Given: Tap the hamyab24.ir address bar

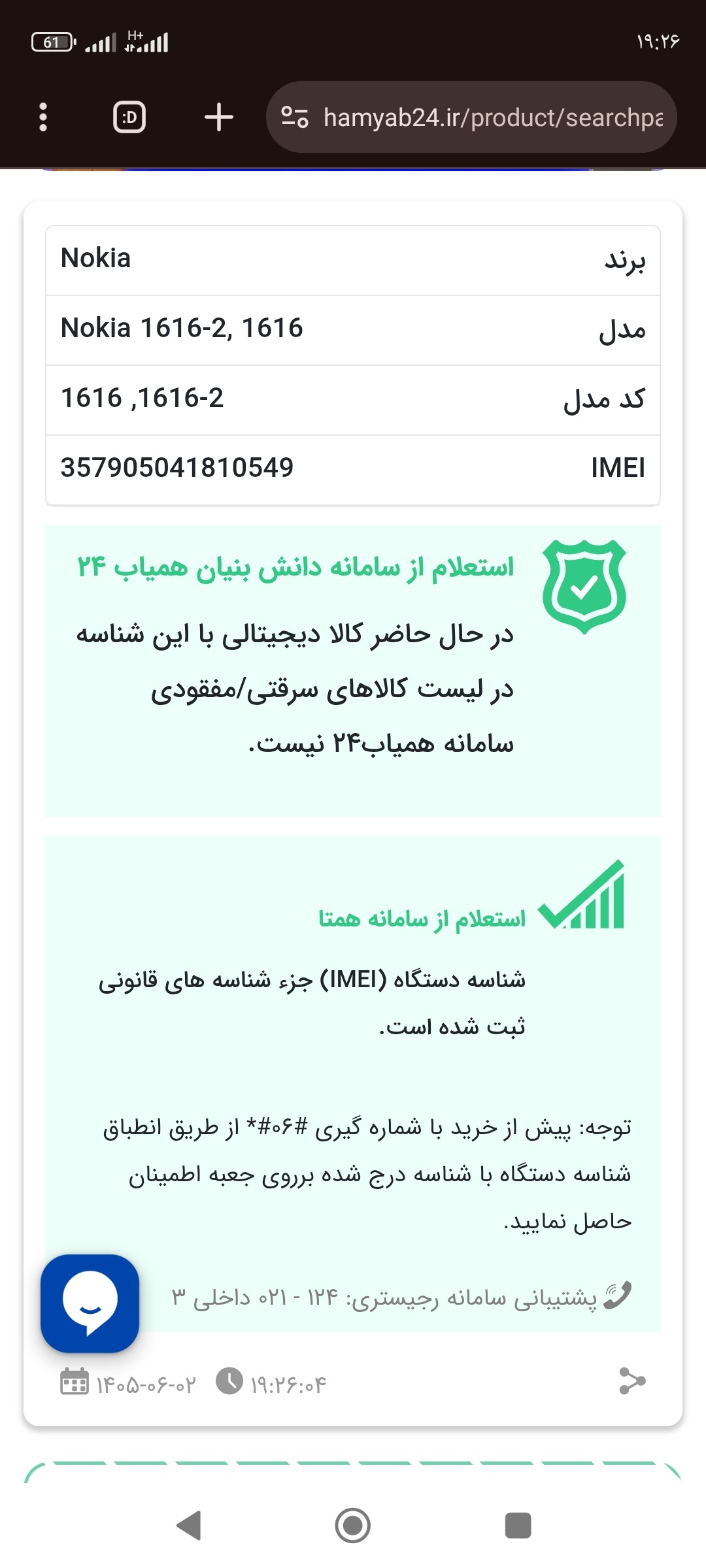Looking at the screenshot, I should pos(471,118).
